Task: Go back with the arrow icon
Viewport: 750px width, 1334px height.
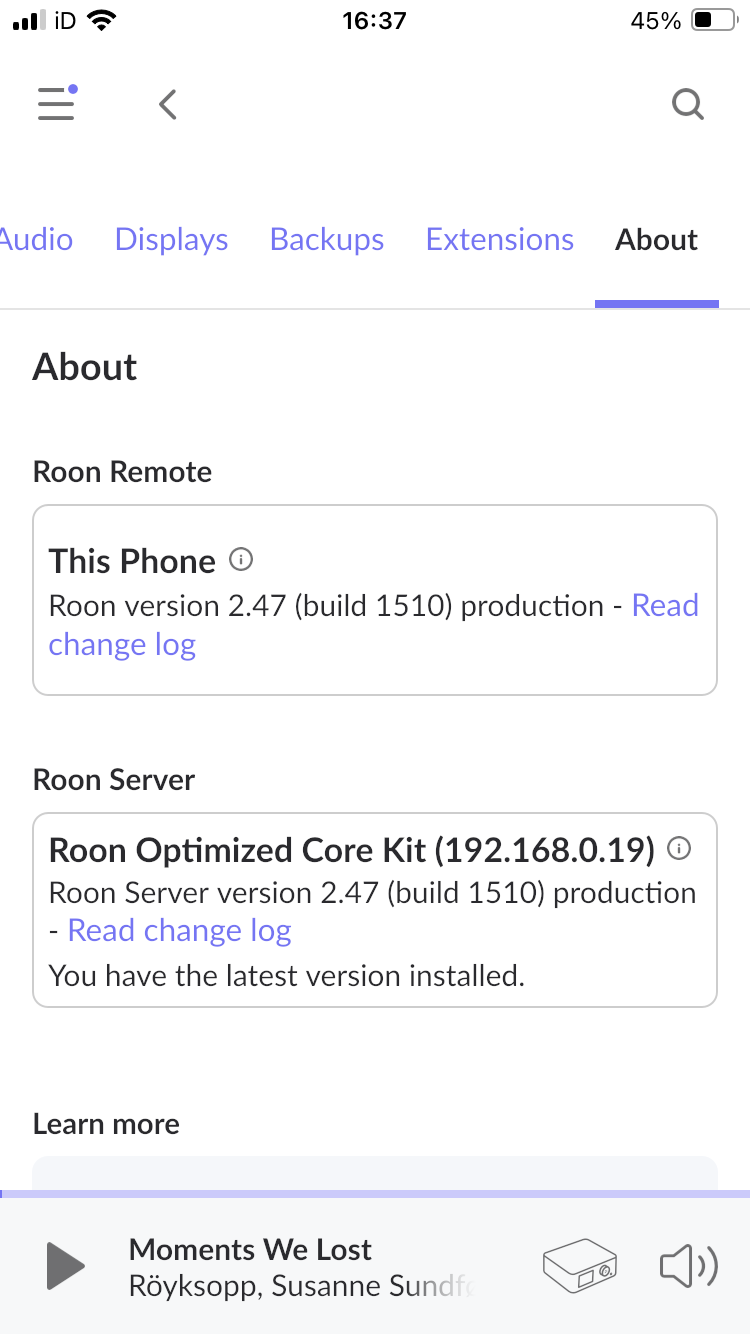Action: pyautogui.click(x=168, y=104)
